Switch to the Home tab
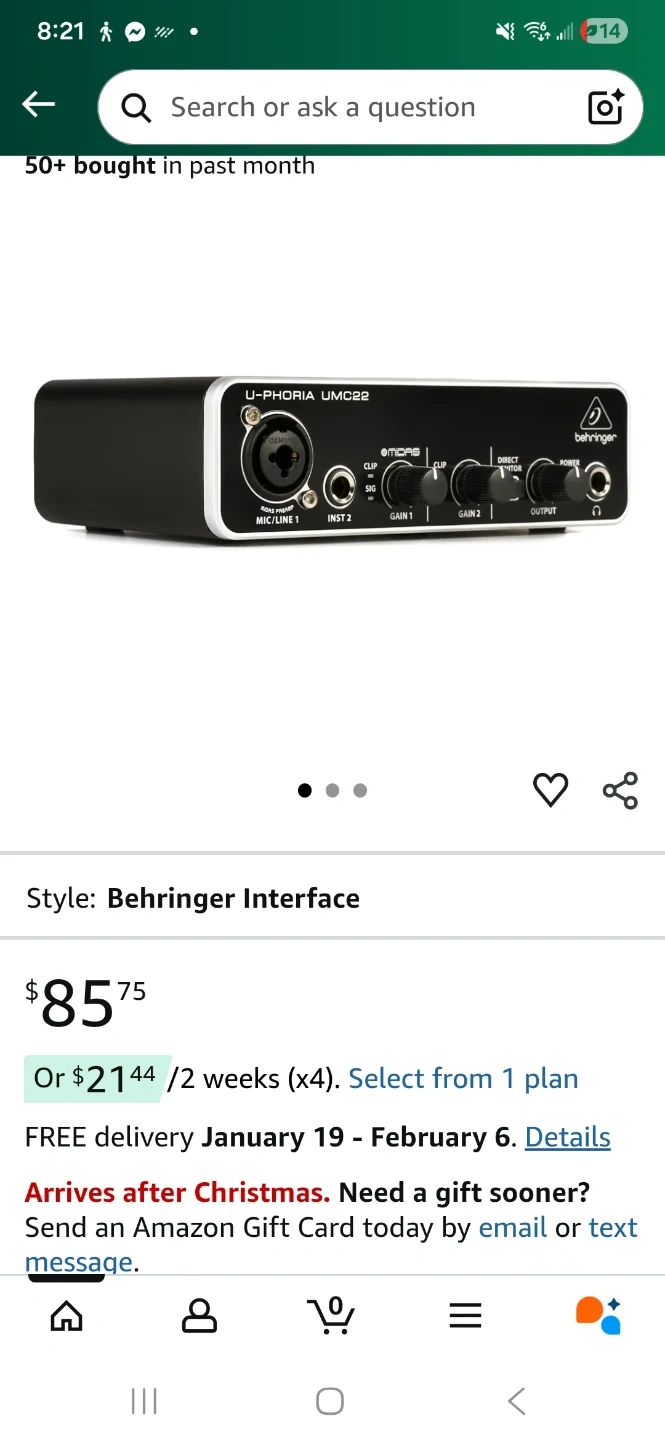Image resolution: width=665 pixels, height=1440 pixels. pyautogui.click(x=67, y=1316)
